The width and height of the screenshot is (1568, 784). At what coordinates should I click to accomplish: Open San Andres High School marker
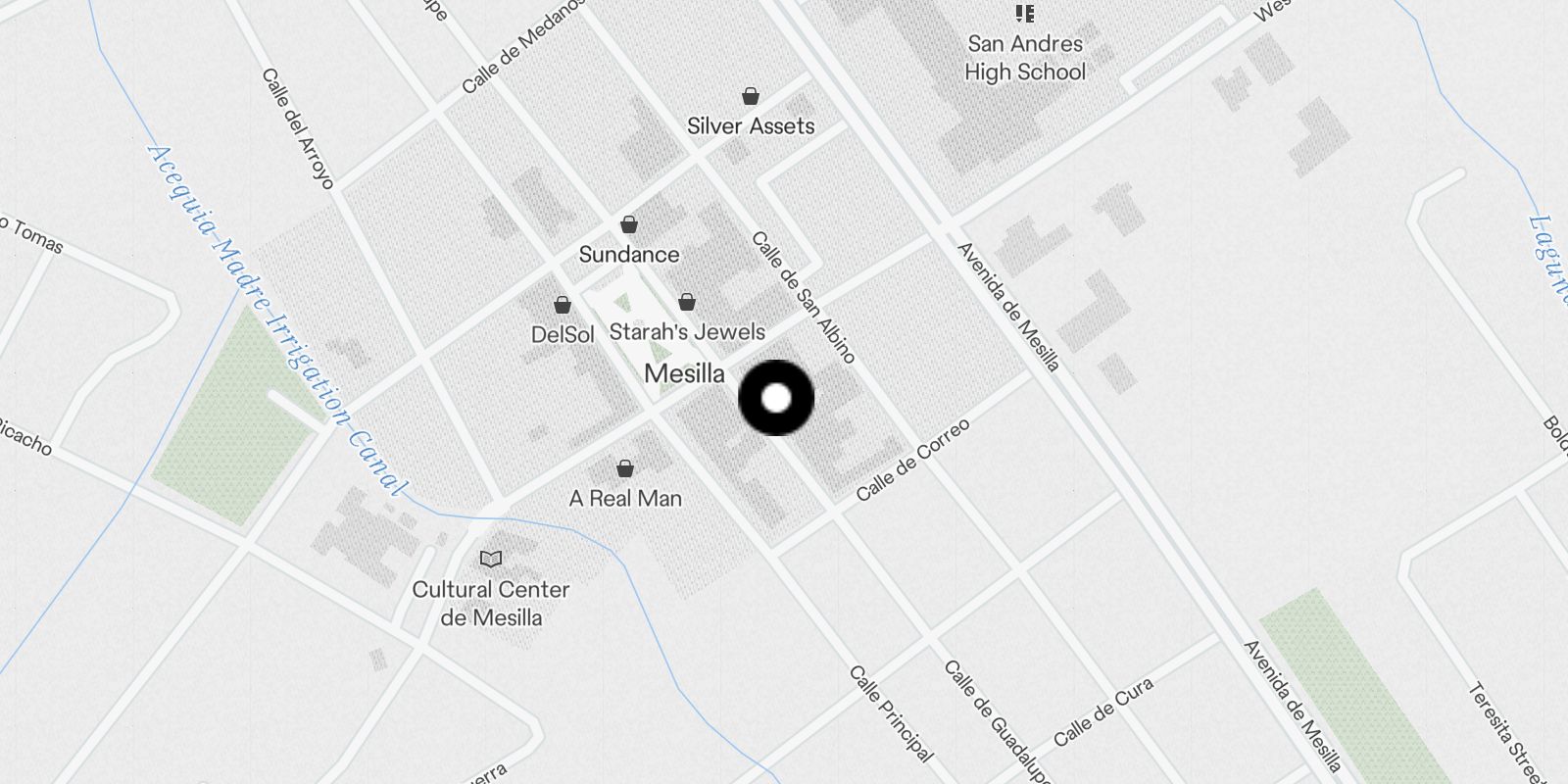tap(1025, 15)
